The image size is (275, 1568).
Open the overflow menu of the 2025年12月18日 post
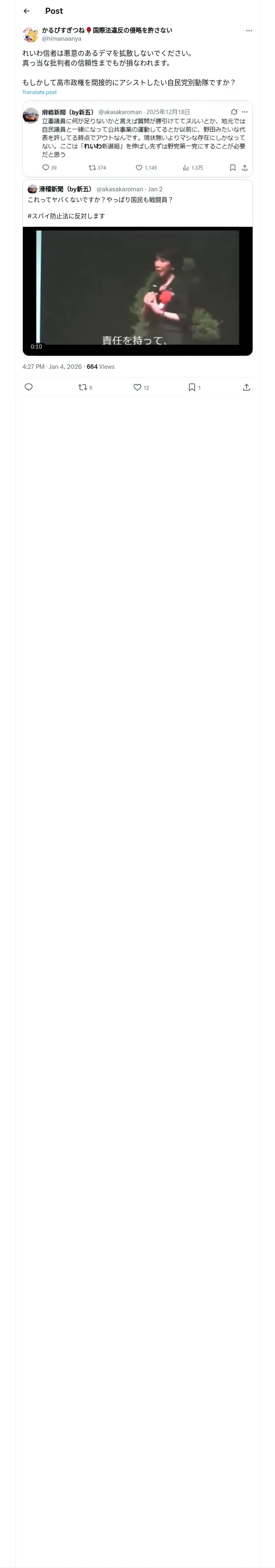(x=244, y=112)
